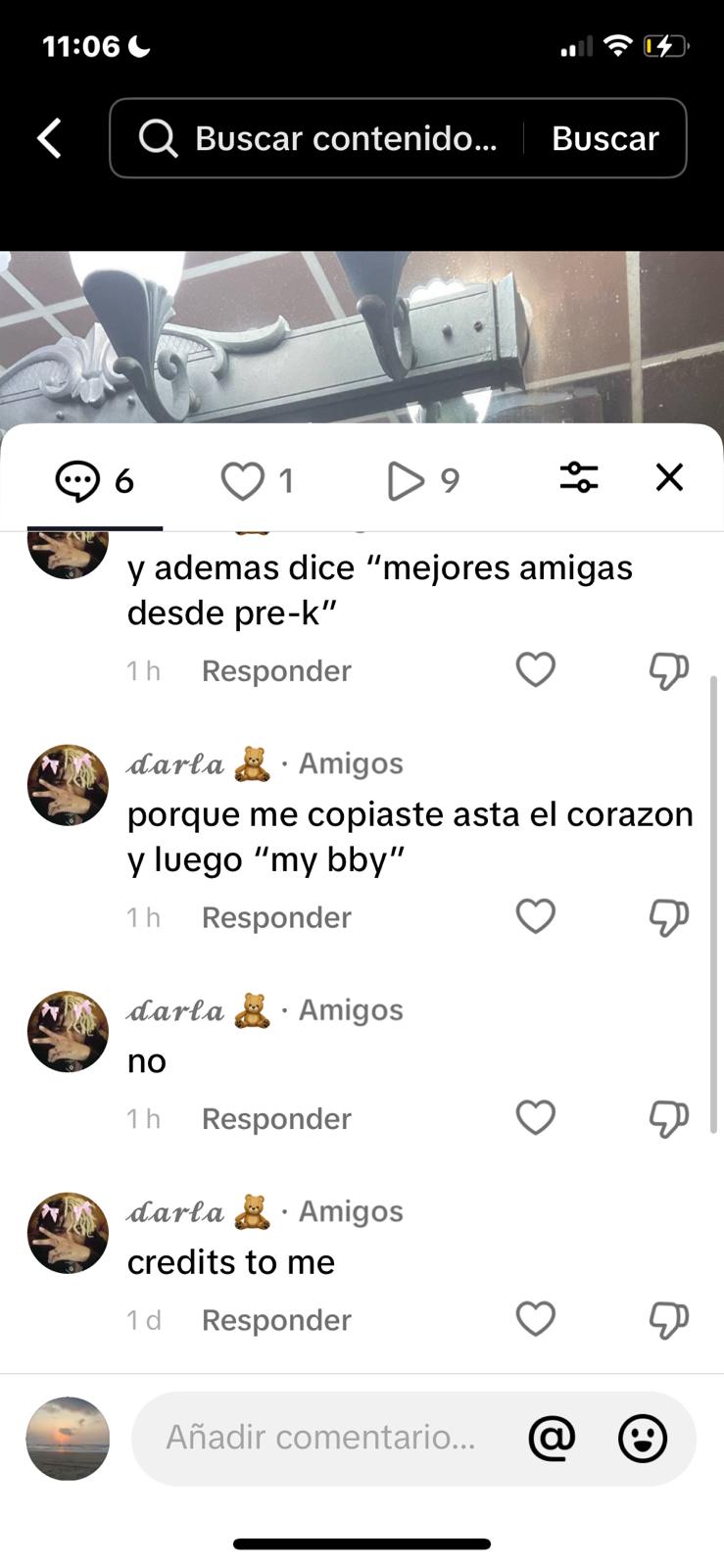Viewport: 724px width, 1568px height.
Task: Like the "no" comment
Action: click(535, 1118)
